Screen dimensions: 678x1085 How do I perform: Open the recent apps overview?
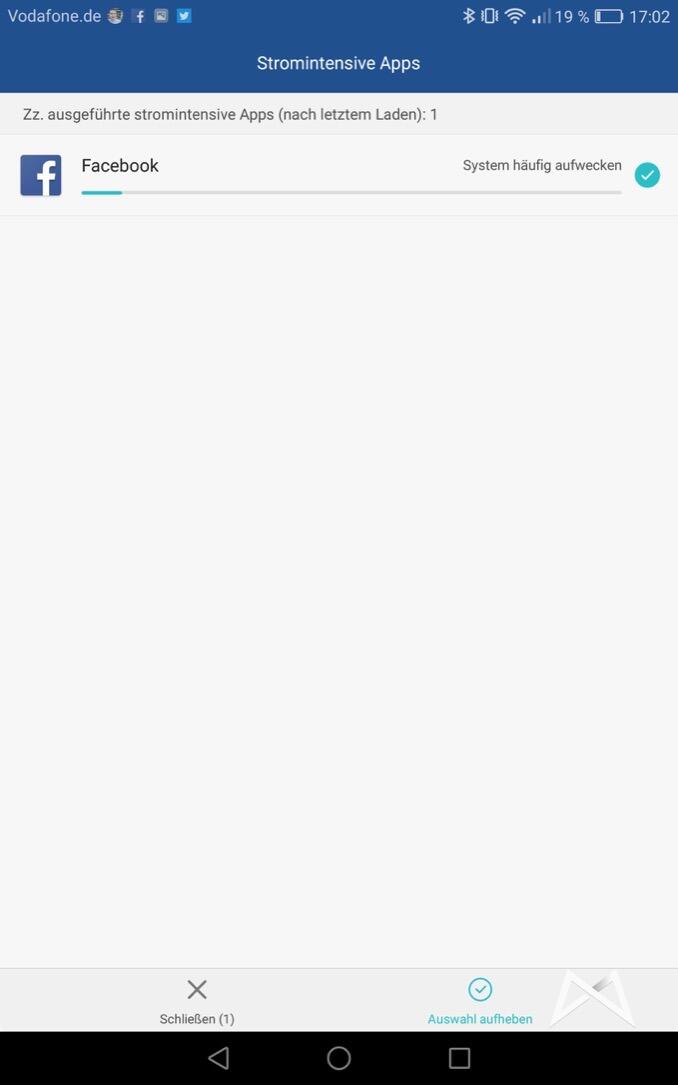pyautogui.click(x=459, y=1058)
